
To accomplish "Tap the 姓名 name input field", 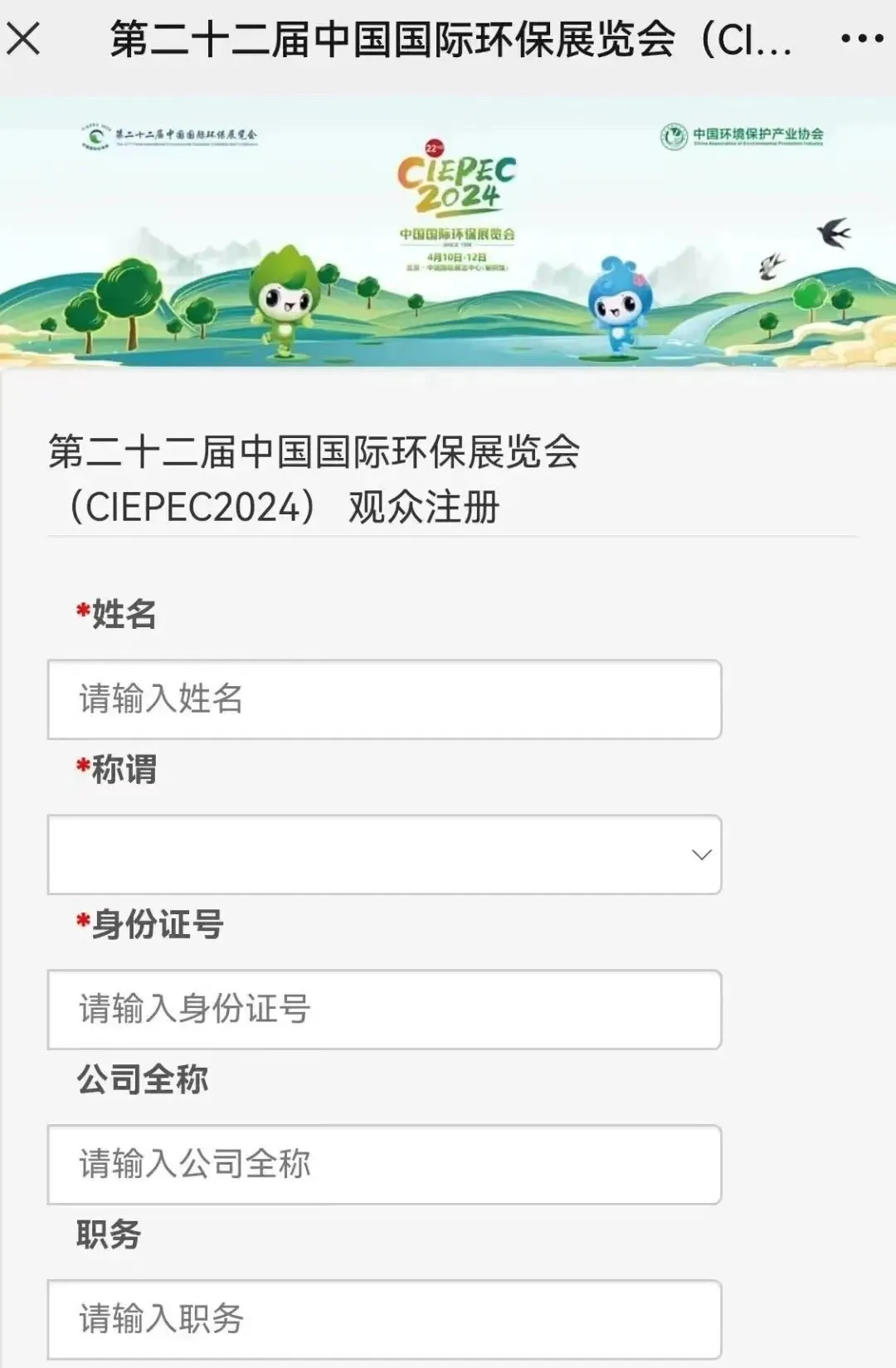I will pyautogui.click(x=384, y=699).
